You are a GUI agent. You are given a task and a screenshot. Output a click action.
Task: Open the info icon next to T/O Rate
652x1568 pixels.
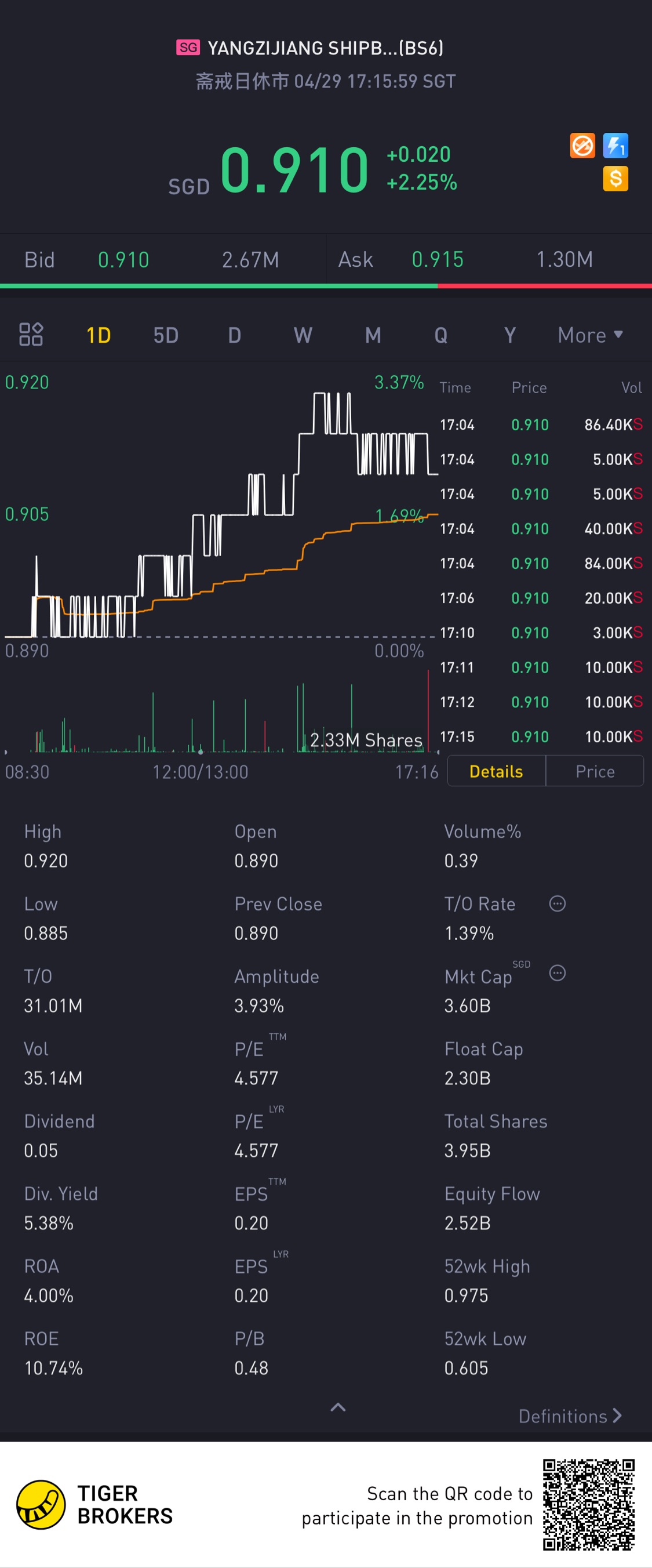pos(557,903)
